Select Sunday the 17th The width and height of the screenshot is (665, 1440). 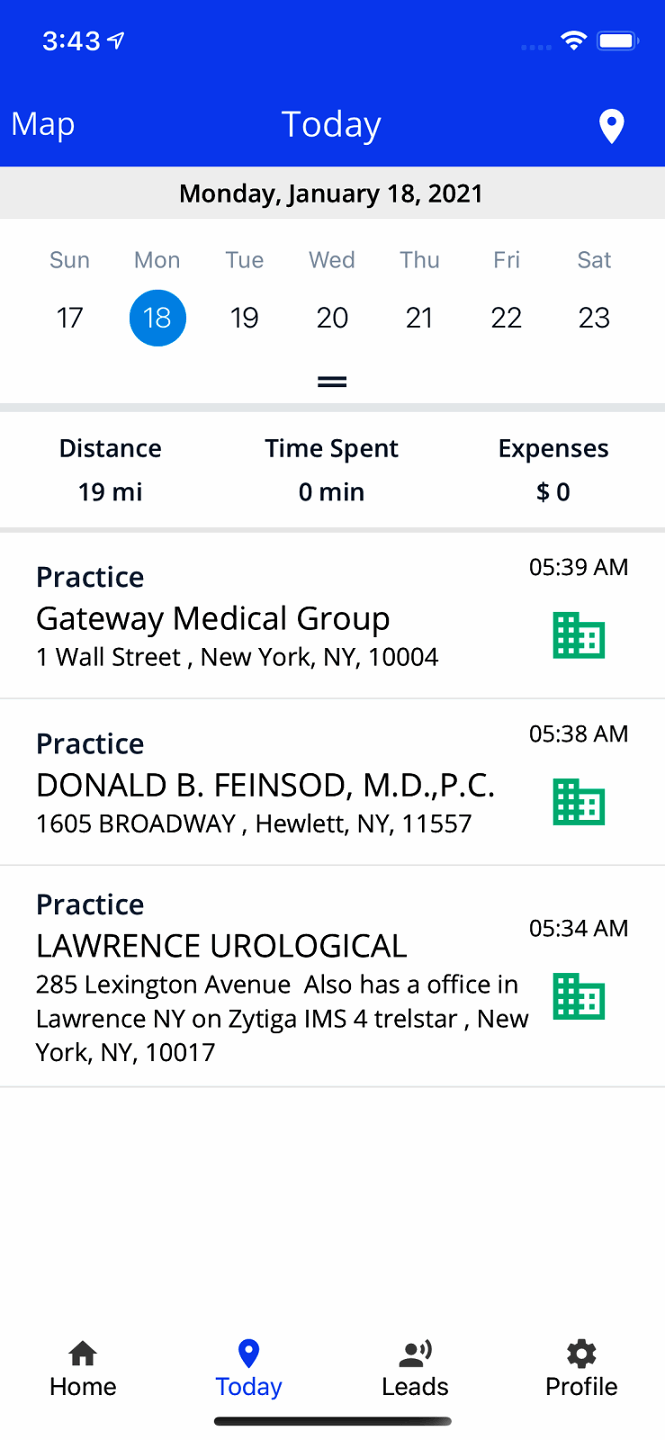[70, 318]
